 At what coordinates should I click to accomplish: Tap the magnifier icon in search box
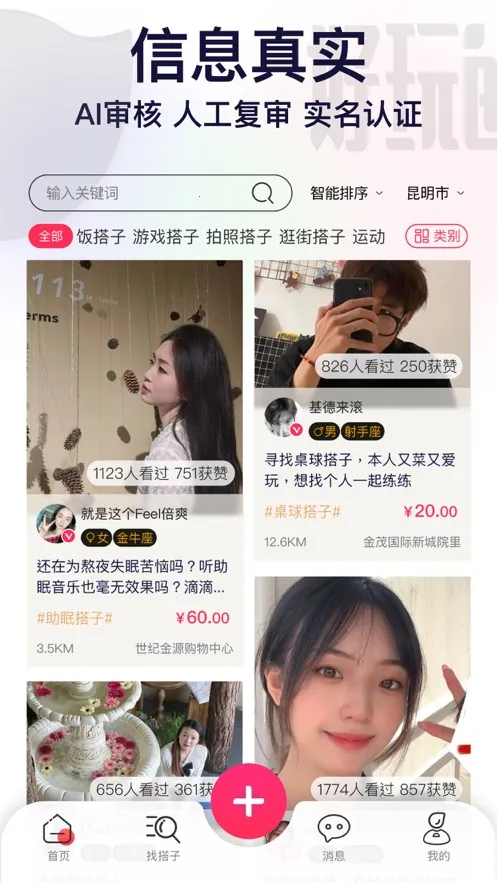pyautogui.click(x=262, y=193)
